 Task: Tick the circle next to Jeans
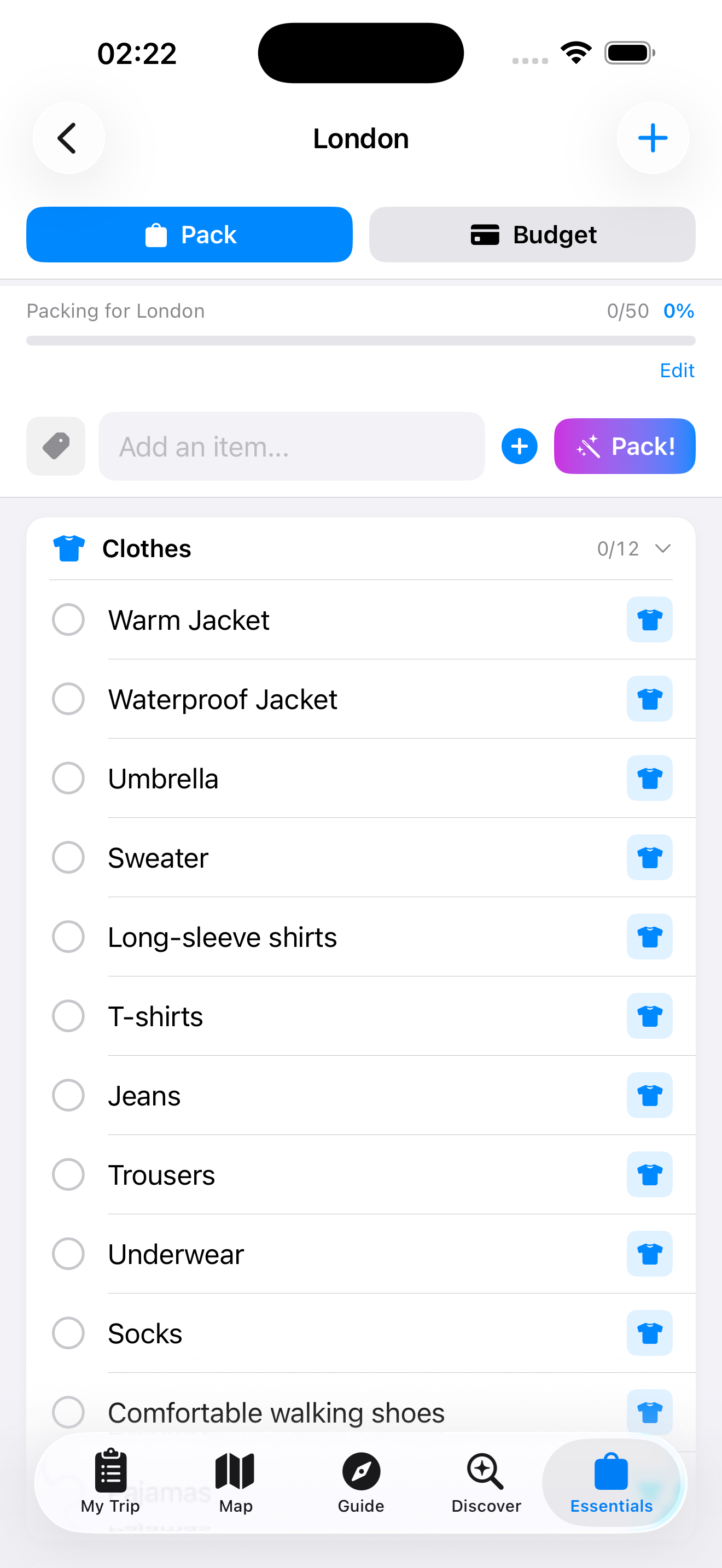click(68, 1095)
